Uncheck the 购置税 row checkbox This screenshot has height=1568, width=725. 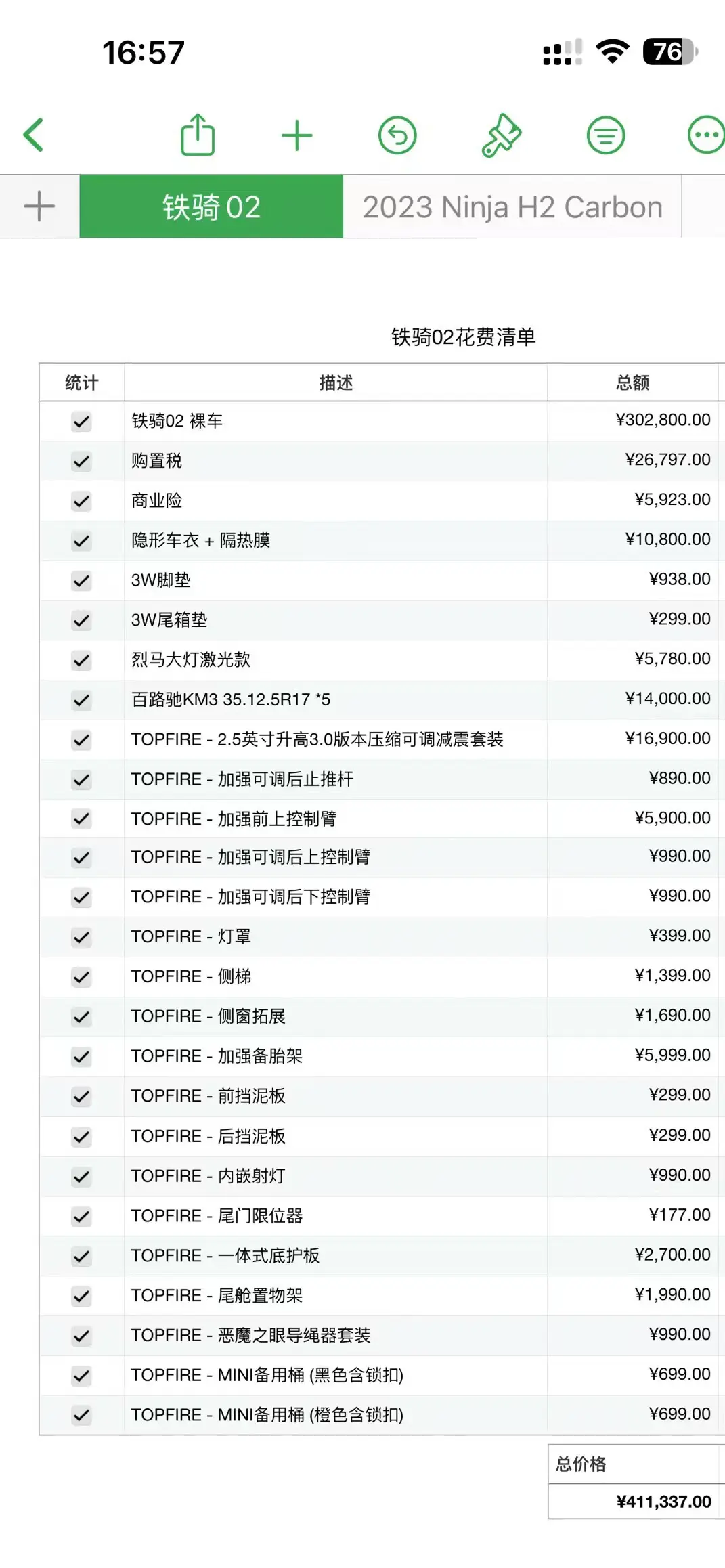[x=82, y=462]
